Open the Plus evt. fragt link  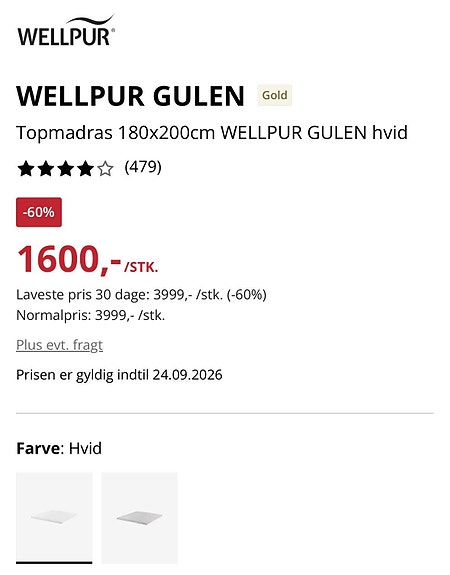pos(59,345)
